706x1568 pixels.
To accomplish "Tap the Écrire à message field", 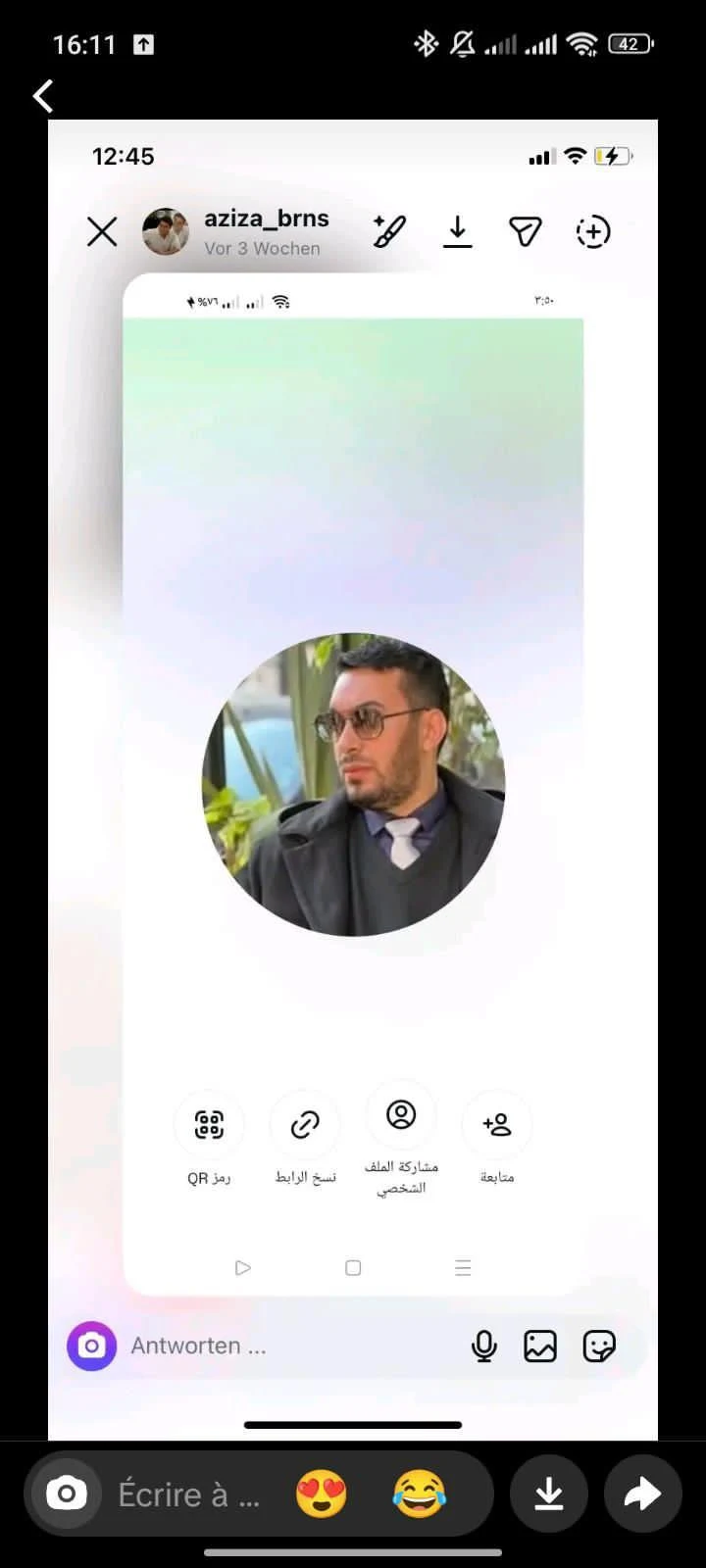I will pos(189,1494).
